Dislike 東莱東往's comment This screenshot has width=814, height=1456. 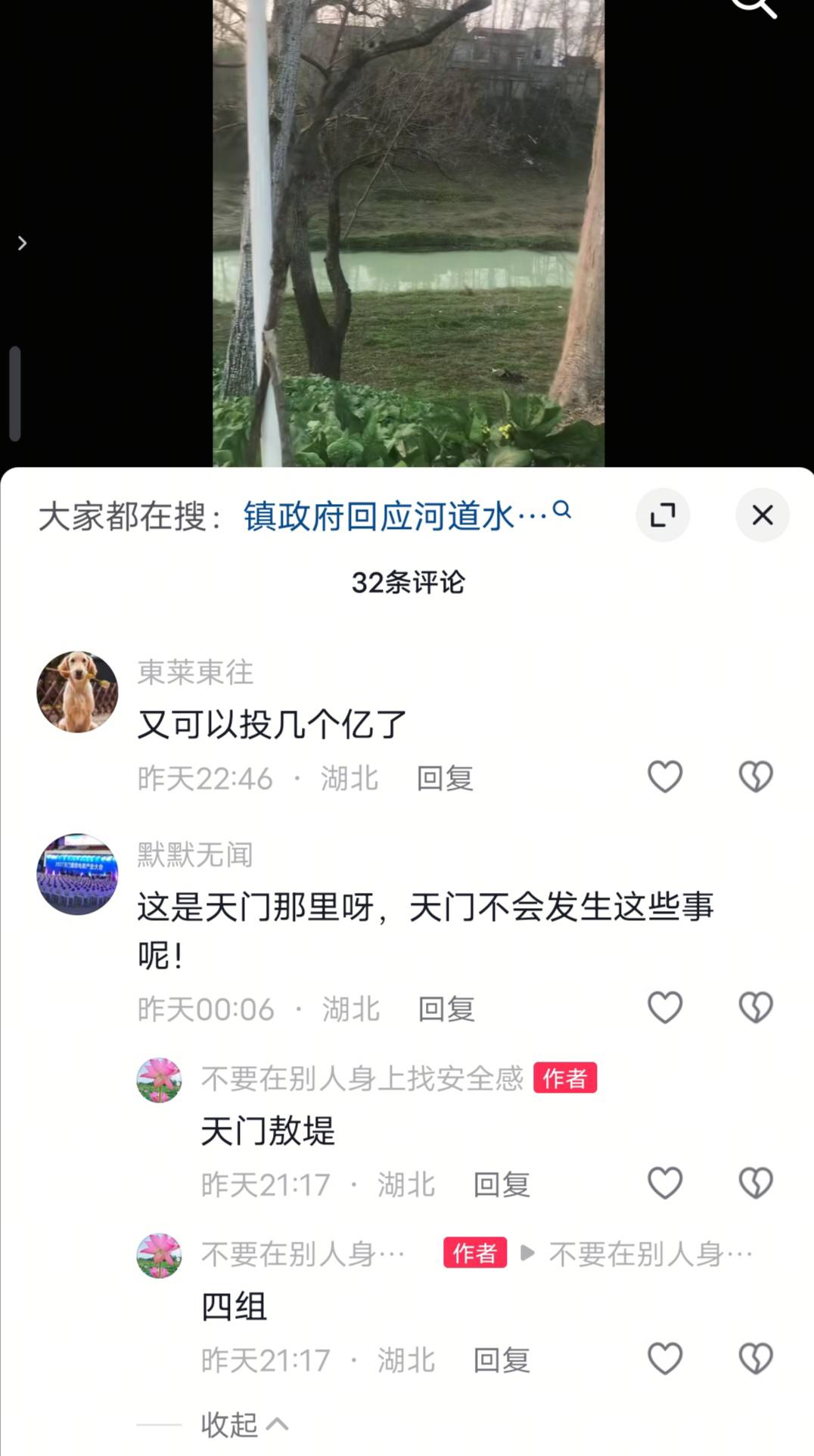coord(755,777)
